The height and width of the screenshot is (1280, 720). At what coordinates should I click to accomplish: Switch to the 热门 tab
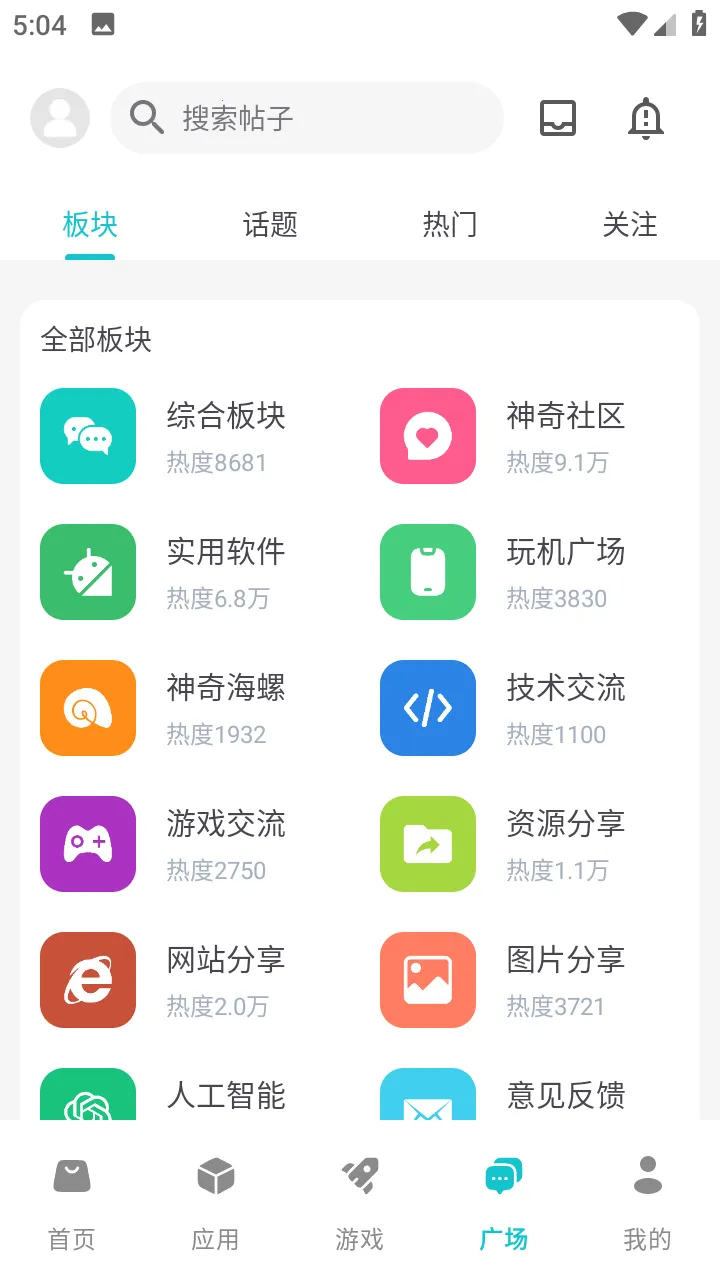pyautogui.click(x=450, y=224)
